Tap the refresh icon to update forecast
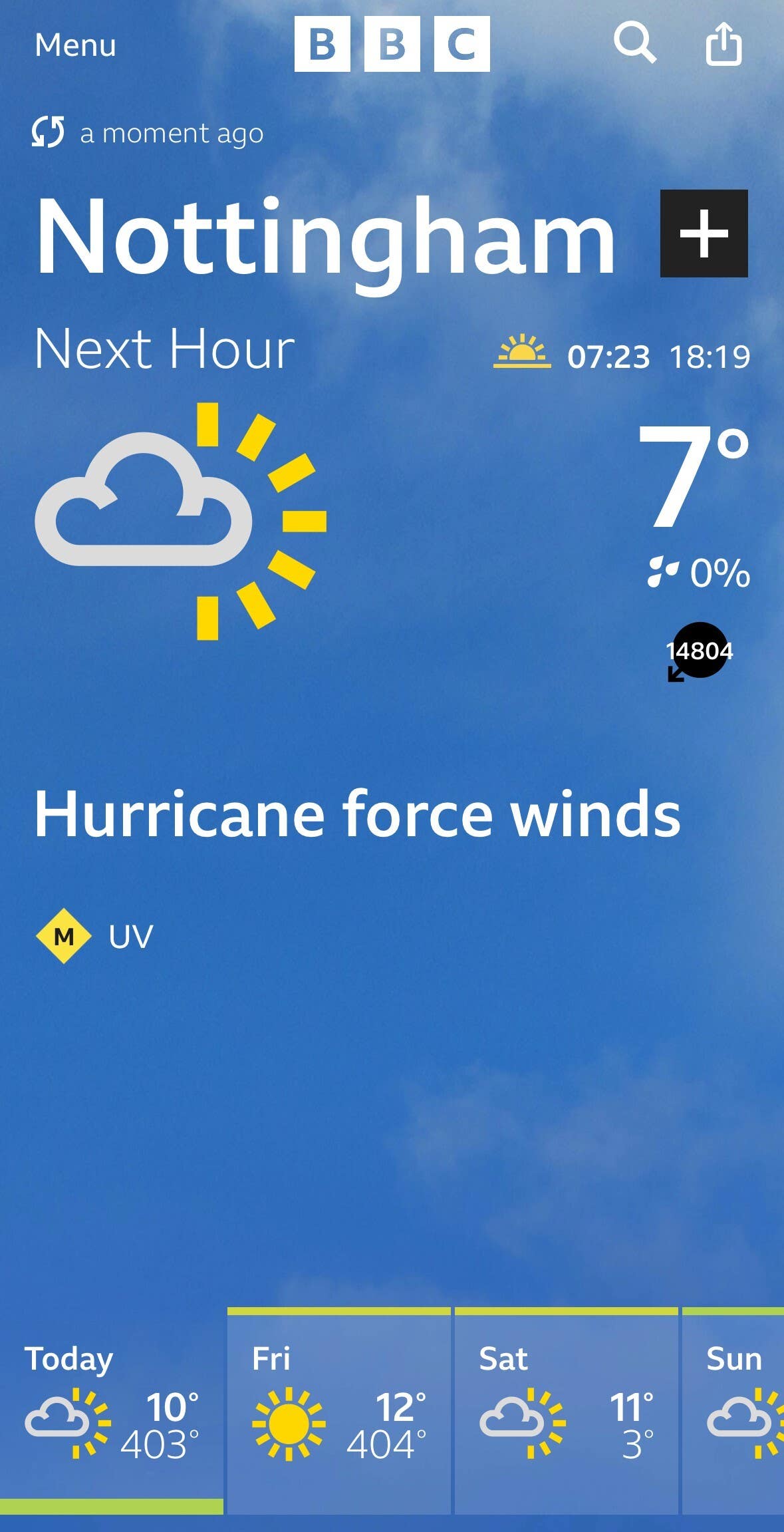This screenshot has width=784, height=1532. (47, 132)
